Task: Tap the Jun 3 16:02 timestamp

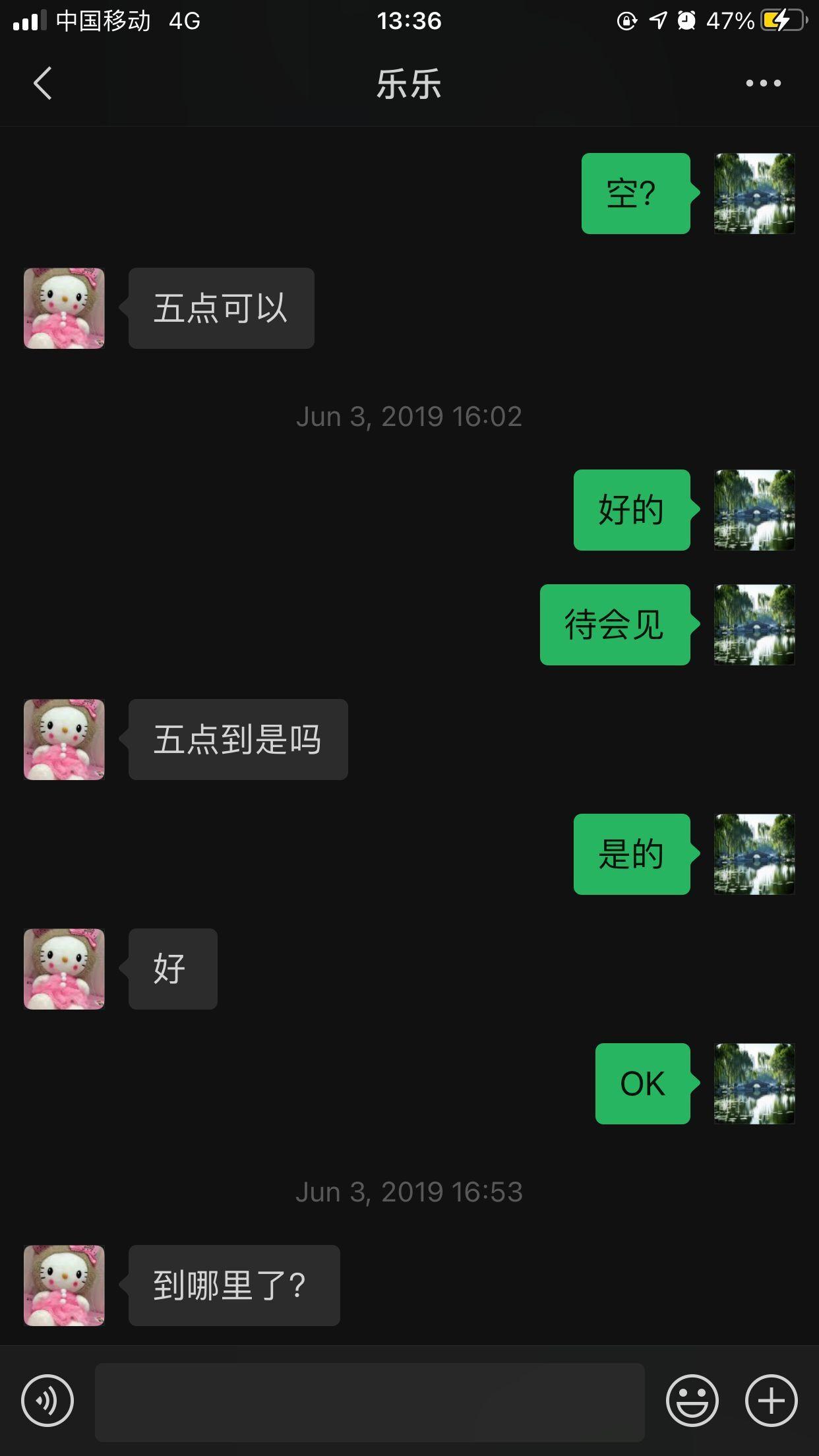Action: 409,415
